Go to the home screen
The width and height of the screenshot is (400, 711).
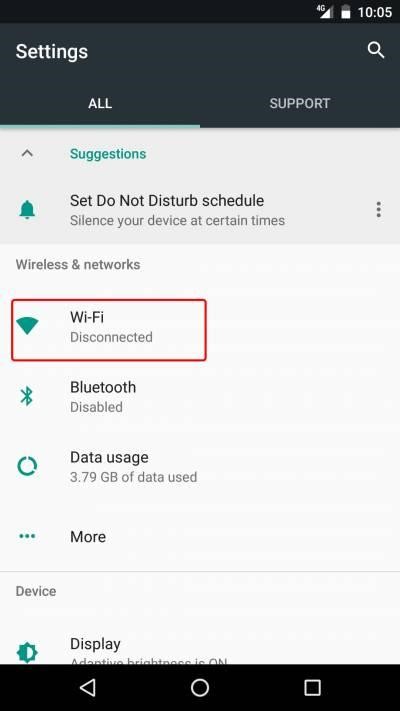pos(200,687)
